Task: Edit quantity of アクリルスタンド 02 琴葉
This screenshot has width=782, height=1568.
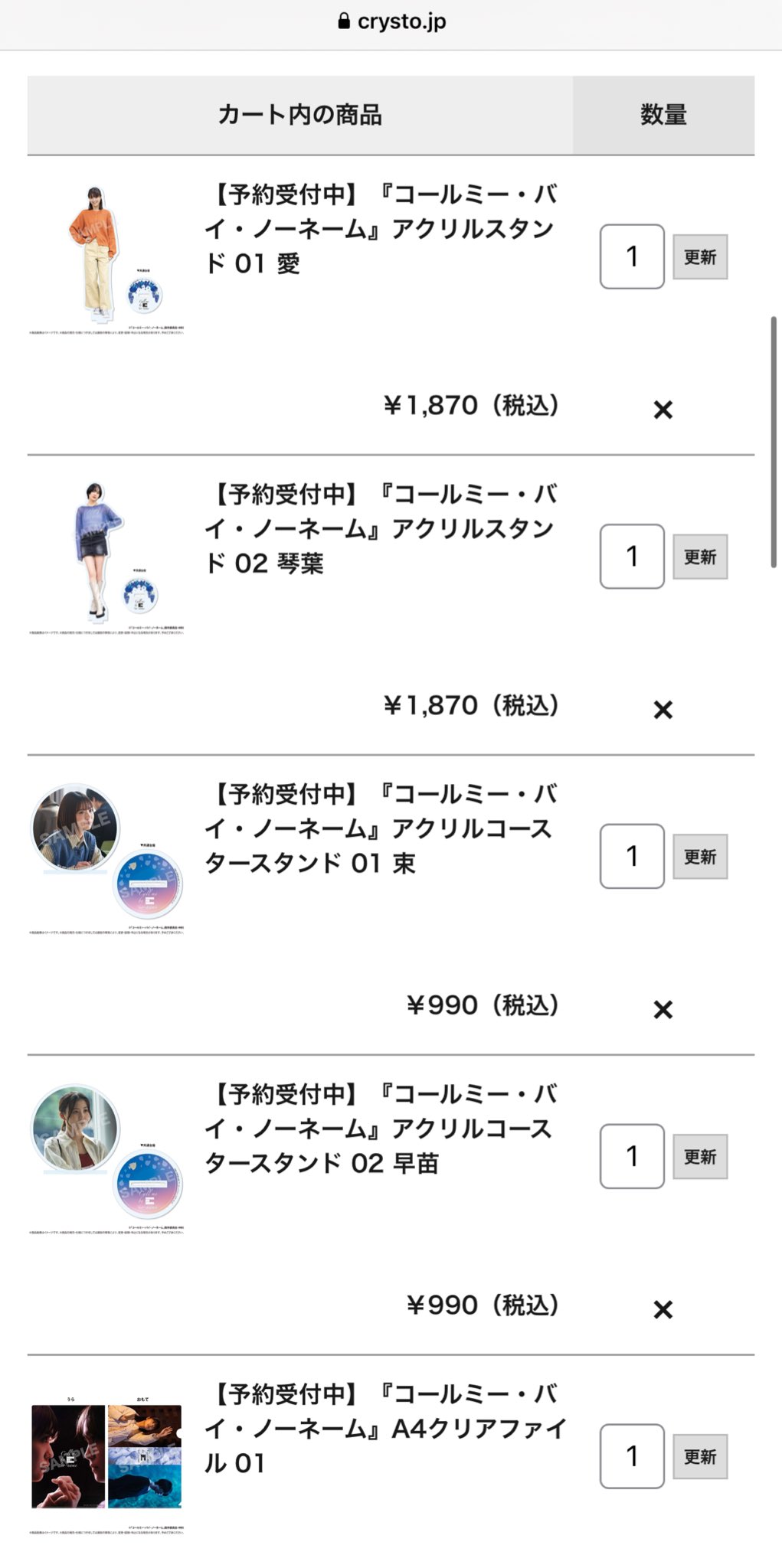Action: (x=632, y=557)
